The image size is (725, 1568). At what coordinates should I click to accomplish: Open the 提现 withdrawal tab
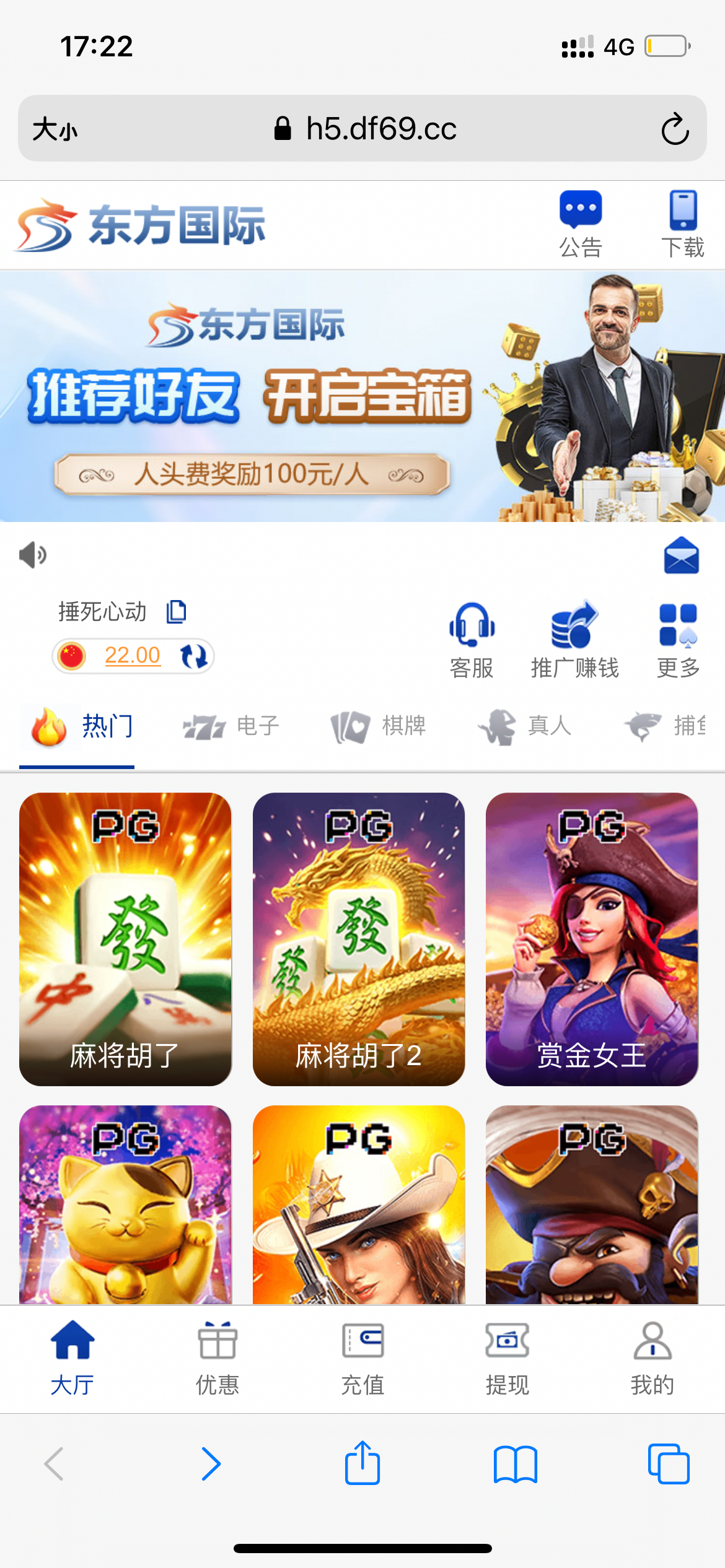tap(507, 1359)
